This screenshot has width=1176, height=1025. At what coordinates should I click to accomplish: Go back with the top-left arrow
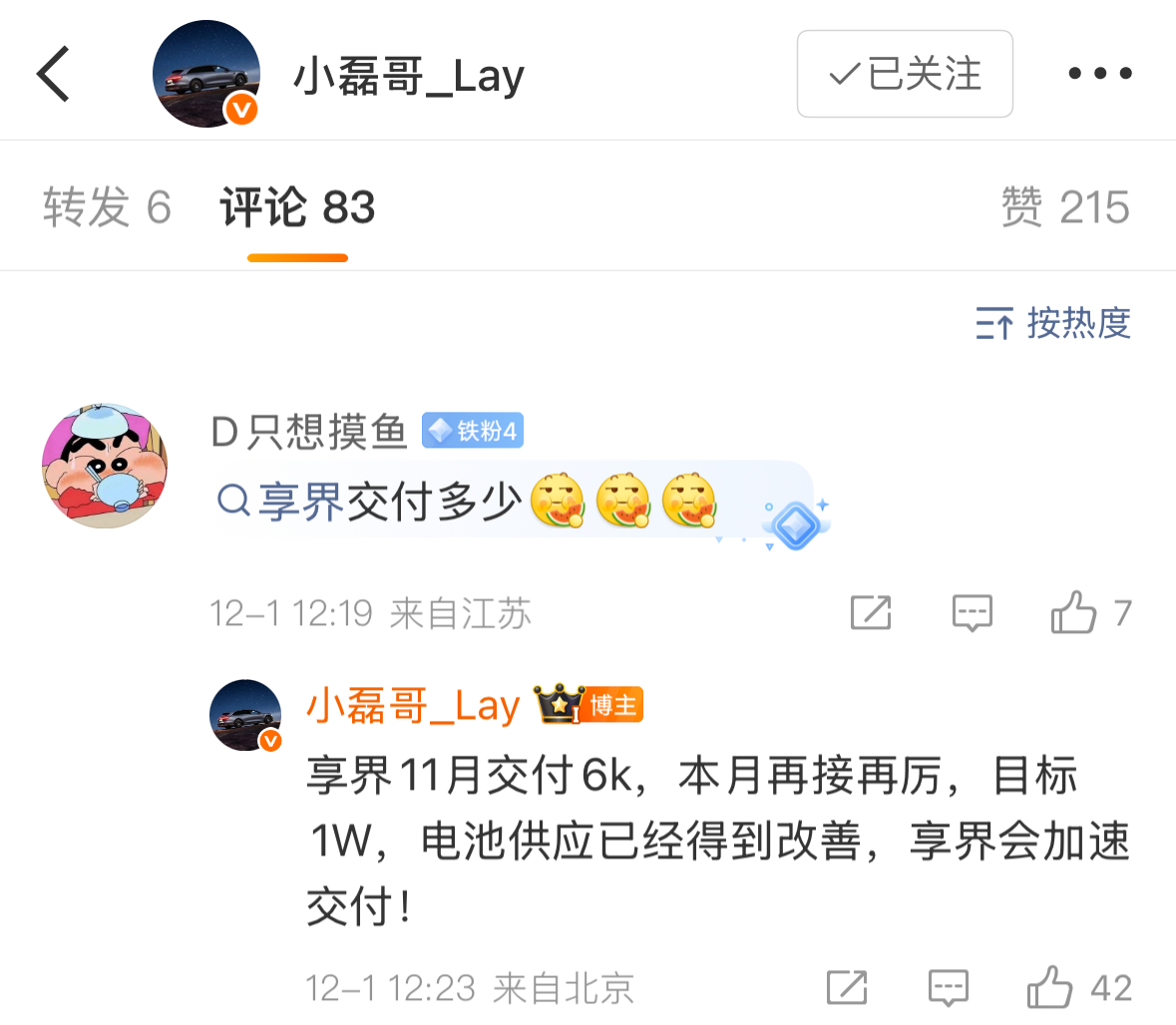(54, 74)
